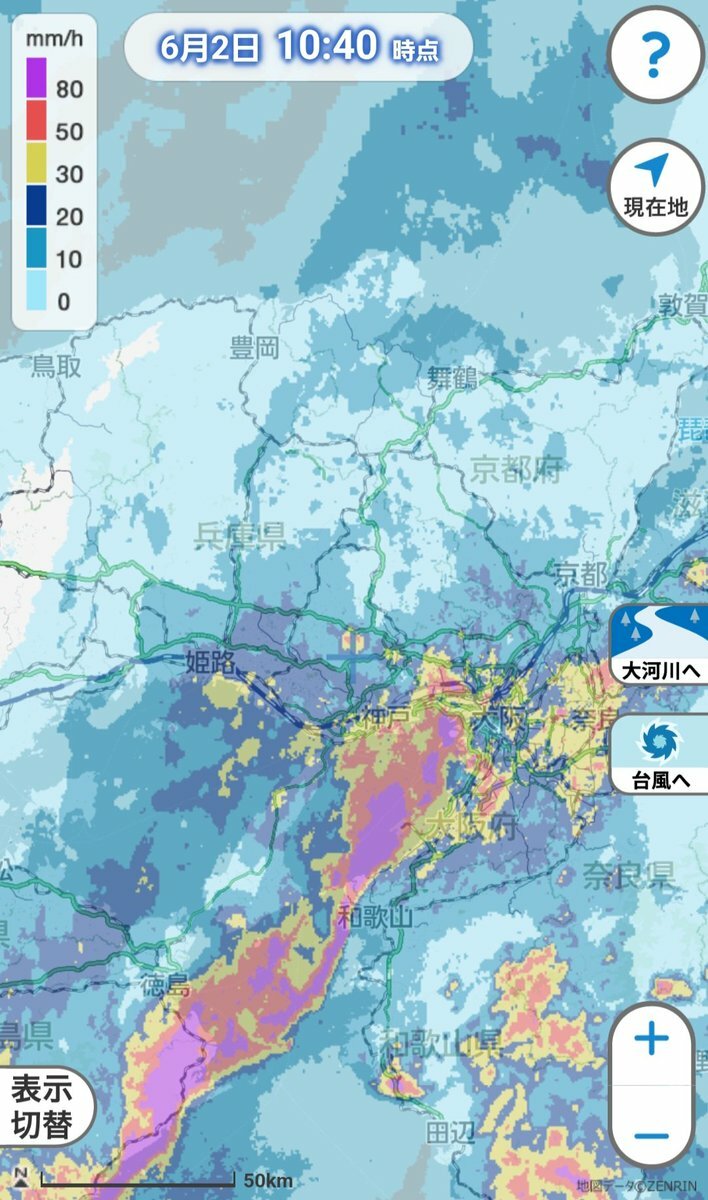Zoom in the map with plus button
This screenshot has width=708, height=1200.
[x=651, y=1040]
